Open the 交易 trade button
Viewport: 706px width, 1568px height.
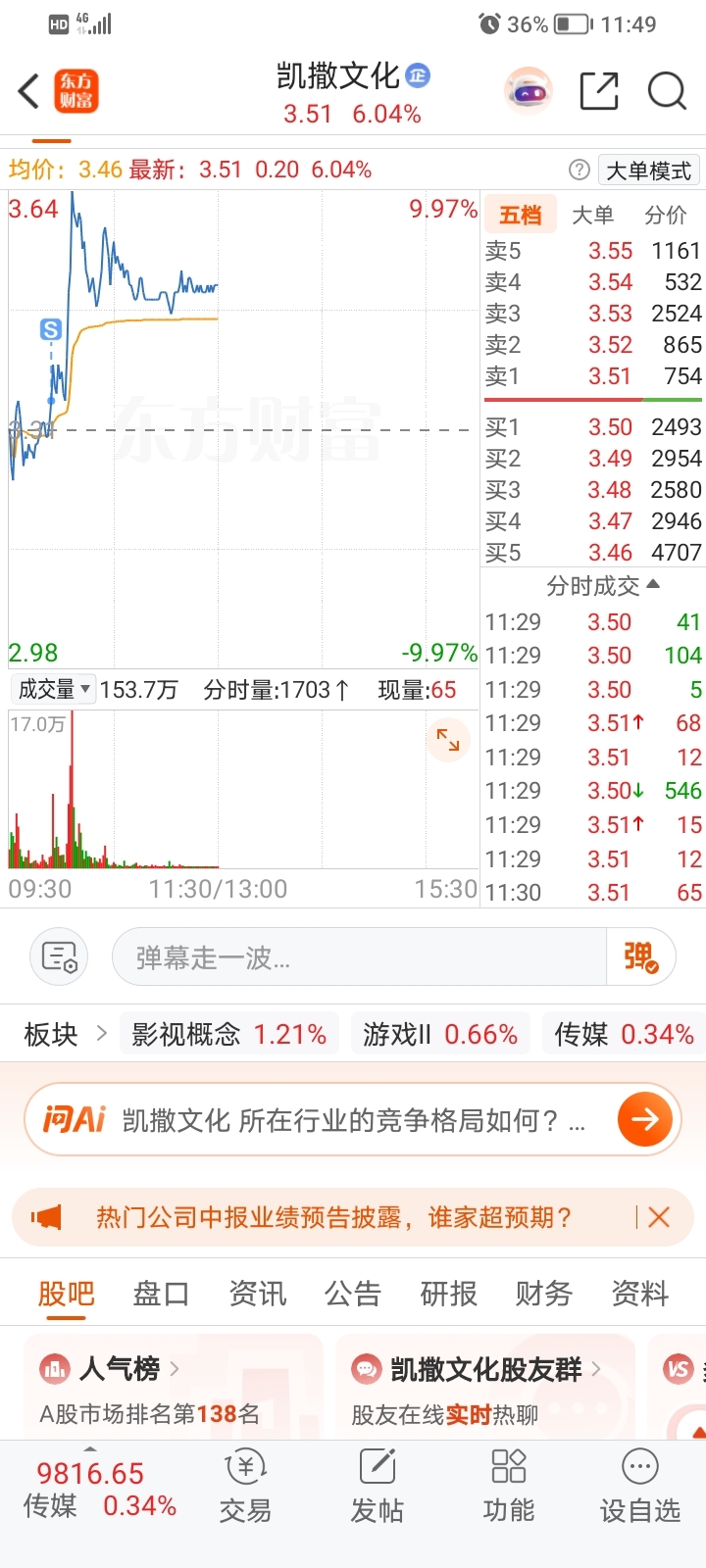click(x=245, y=1486)
